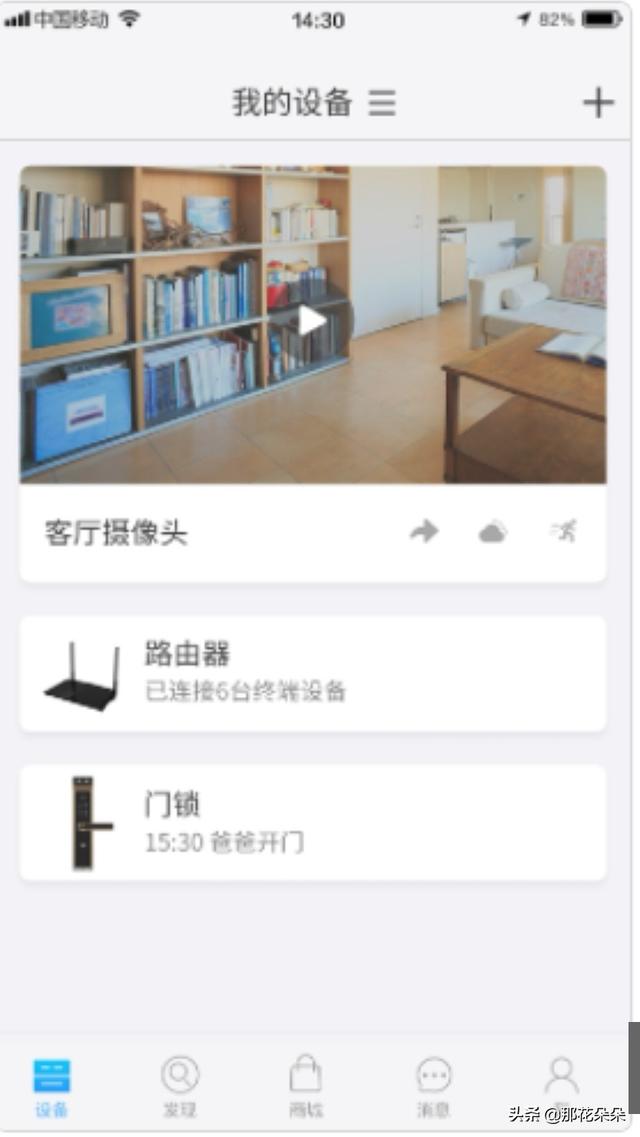Open the 路由器 device card
This screenshot has height=1137, width=640.
(312, 674)
